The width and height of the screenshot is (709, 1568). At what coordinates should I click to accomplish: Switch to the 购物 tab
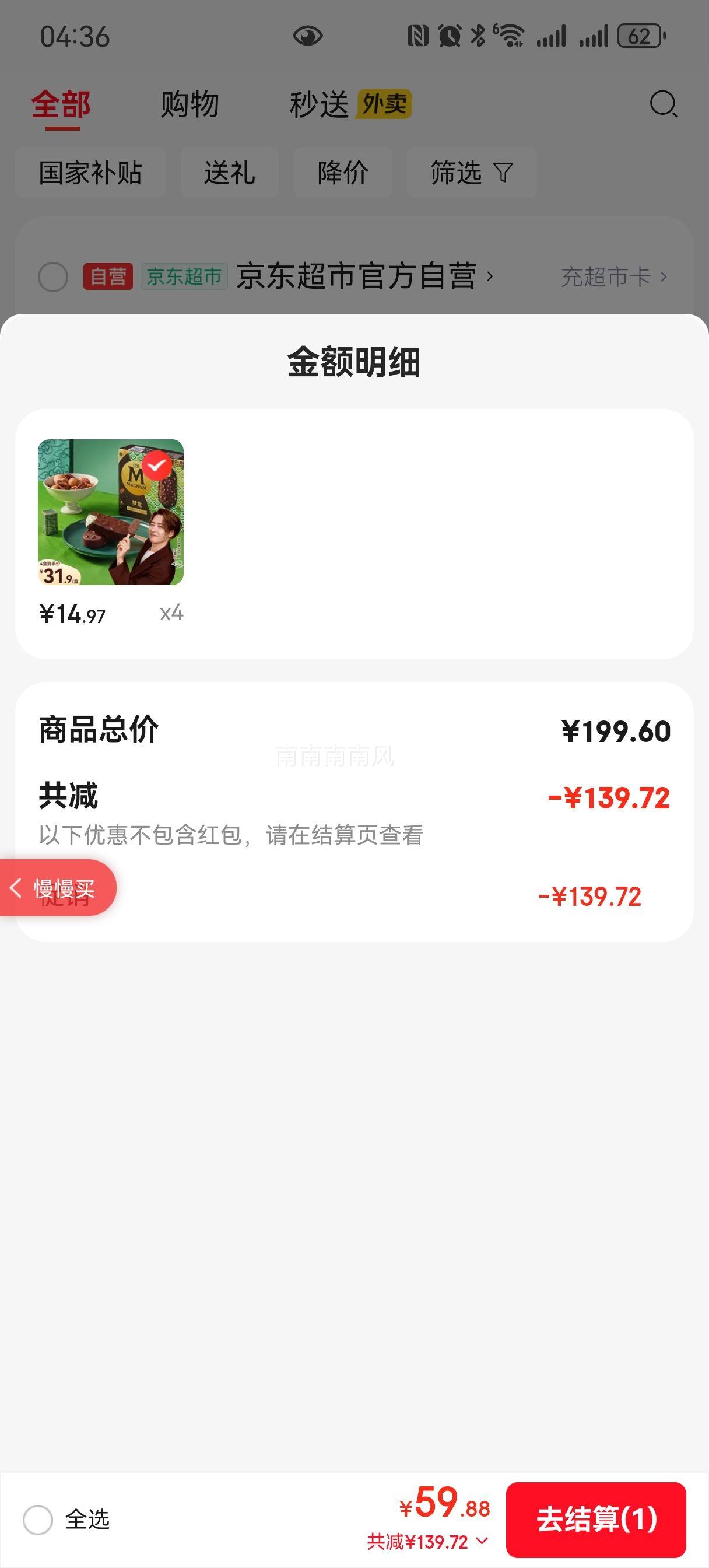click(x=189, y=104)
